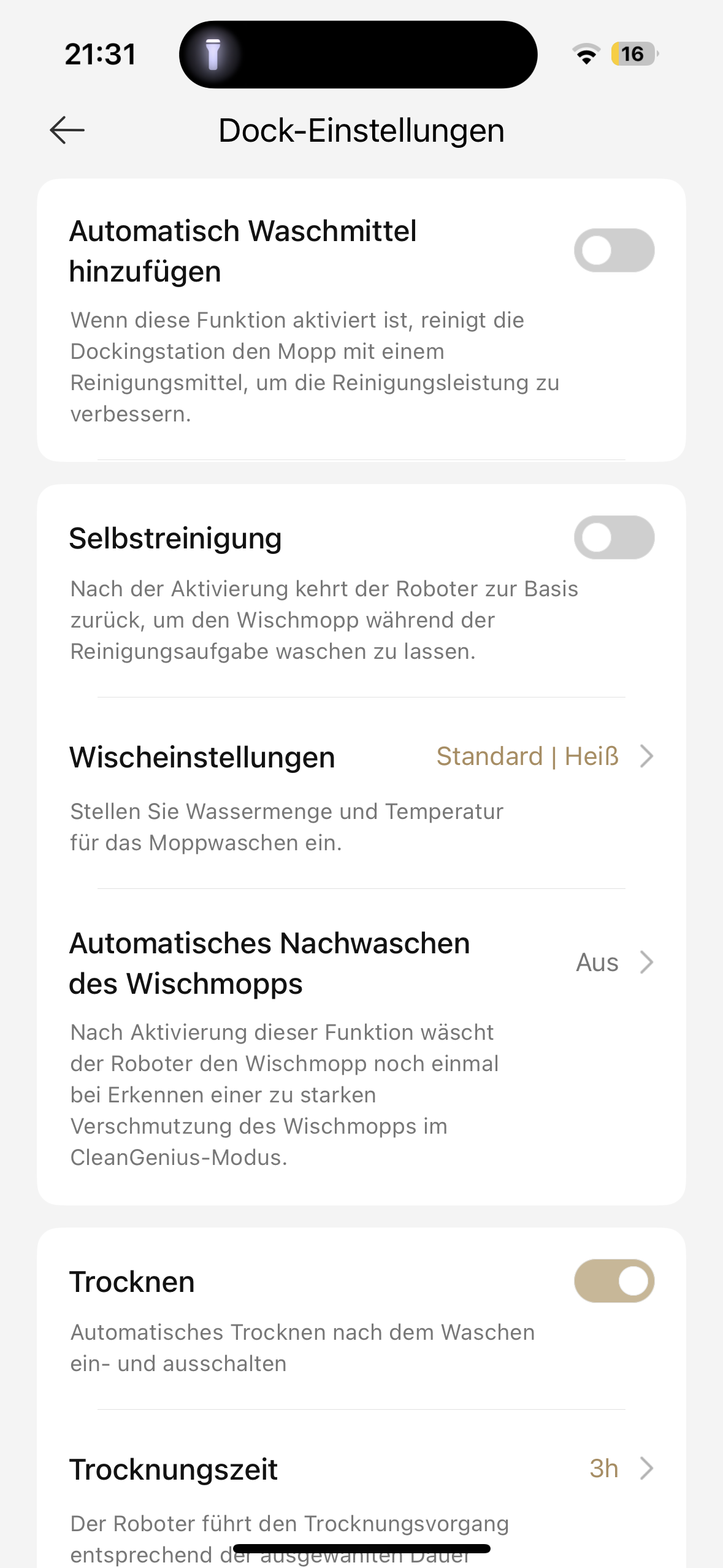Change the Trocknungszeit duration
Image resolution: width=723 pixels, height=1568 pixels.
[x=361, y=1491]
